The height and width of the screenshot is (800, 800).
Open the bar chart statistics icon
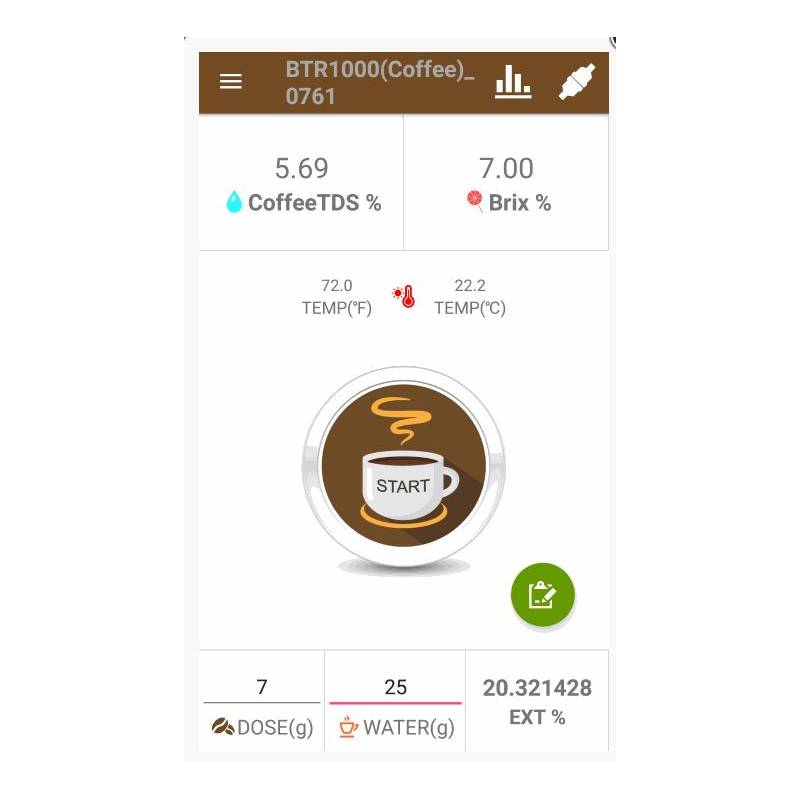[x=513, y=82]
